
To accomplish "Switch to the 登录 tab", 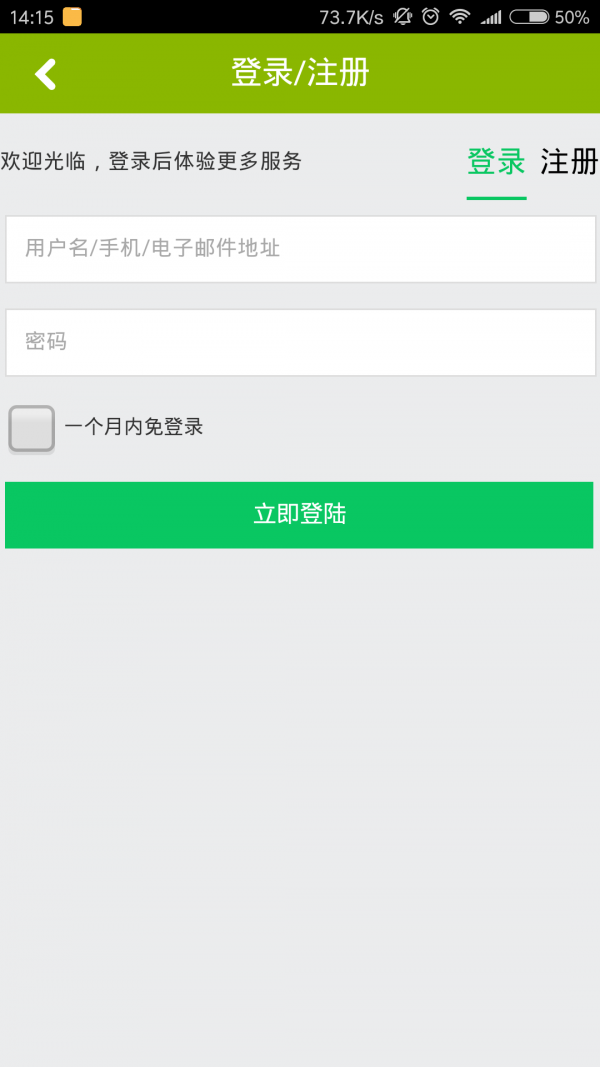I will tap(496, 162).
